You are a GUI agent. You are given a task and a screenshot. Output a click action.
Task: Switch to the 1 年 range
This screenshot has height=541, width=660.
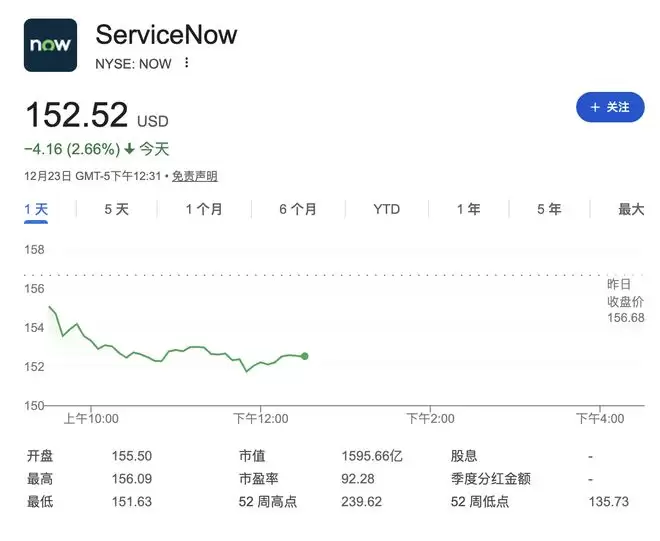pos(468,209)
